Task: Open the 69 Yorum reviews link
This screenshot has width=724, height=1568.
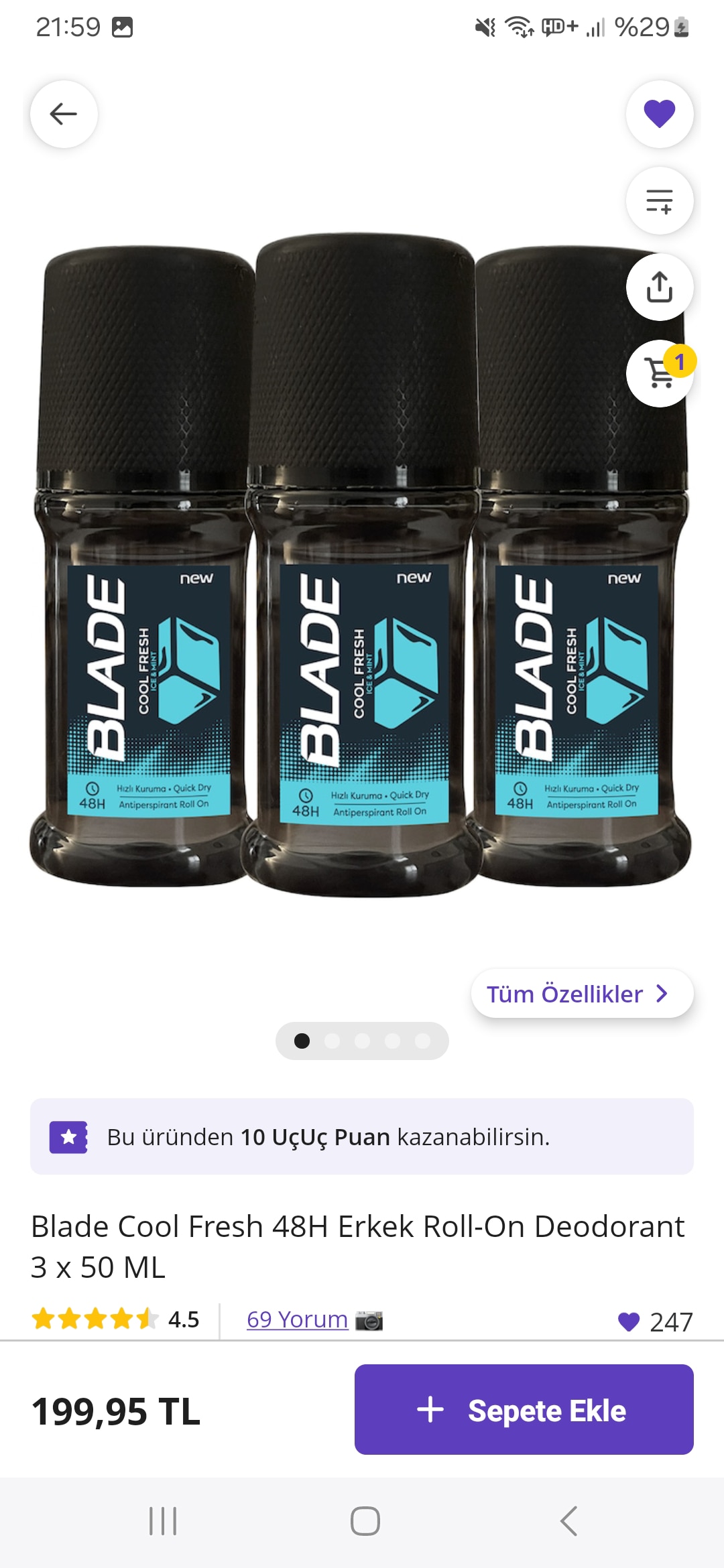Action: [297, 1319]
